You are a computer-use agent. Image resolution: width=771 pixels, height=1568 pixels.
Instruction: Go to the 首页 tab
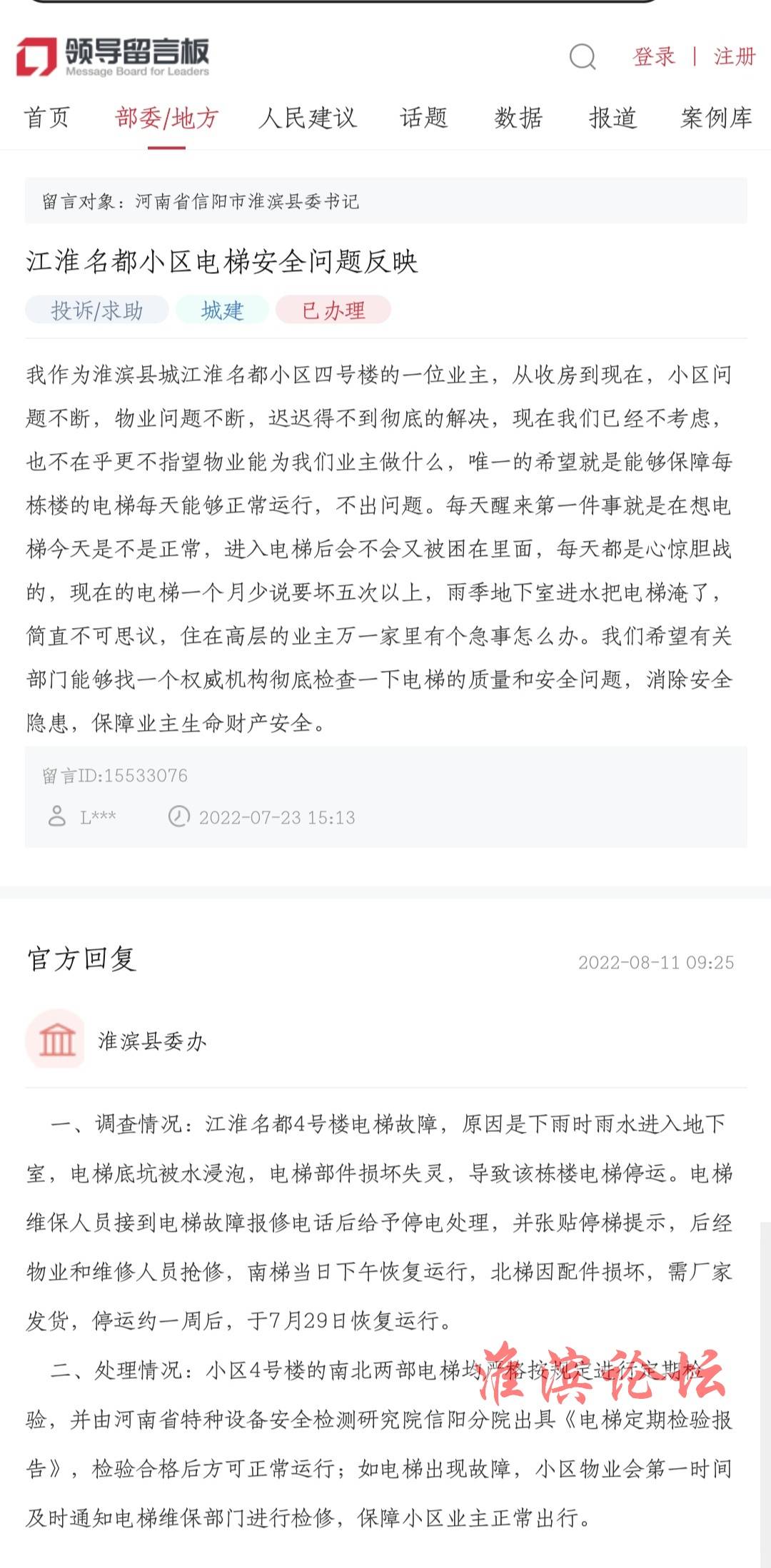(x=47, y=118)
